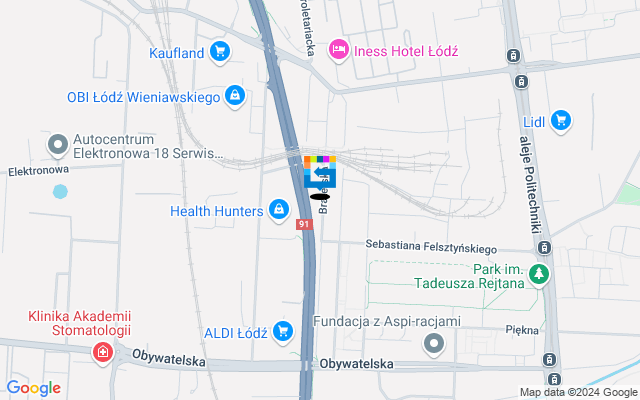Open the ALDI Łódź marker

[283, 330]
